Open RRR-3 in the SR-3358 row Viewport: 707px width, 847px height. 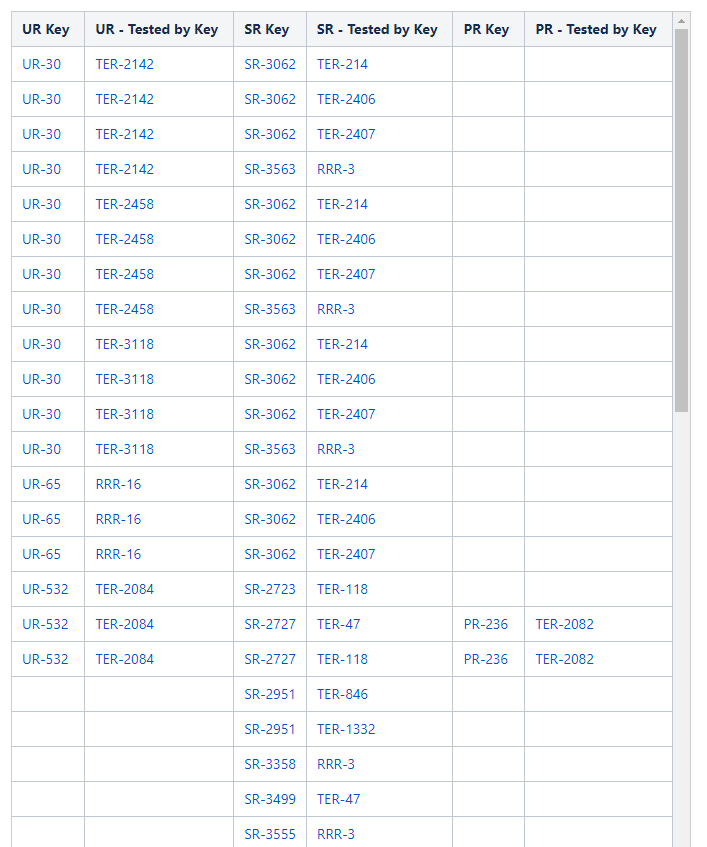coord(335,764)
